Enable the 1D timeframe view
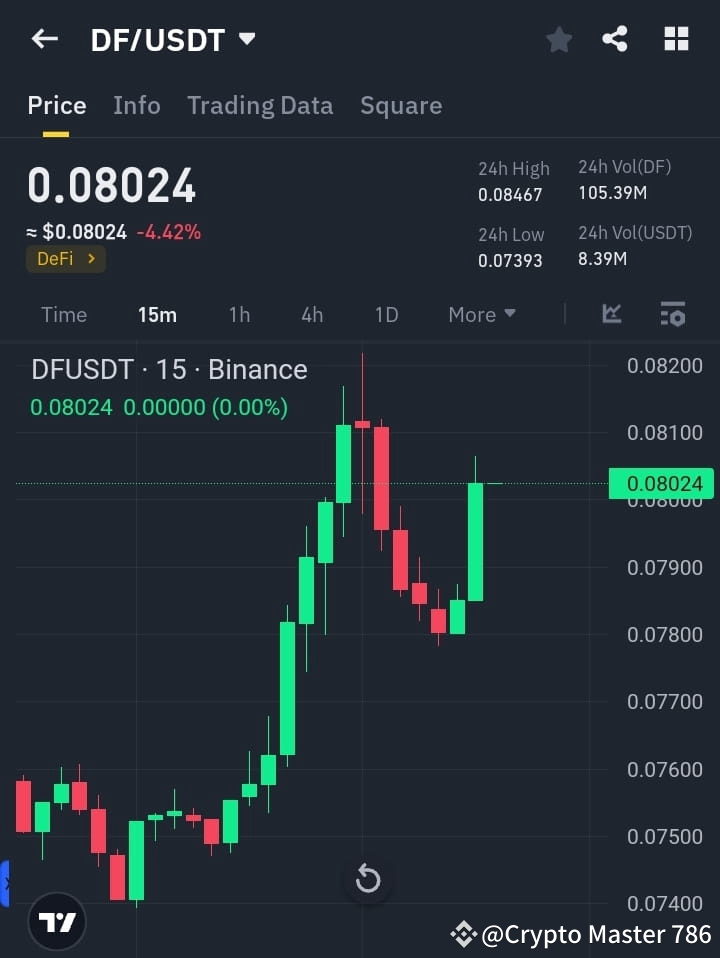 coord(387,314)
